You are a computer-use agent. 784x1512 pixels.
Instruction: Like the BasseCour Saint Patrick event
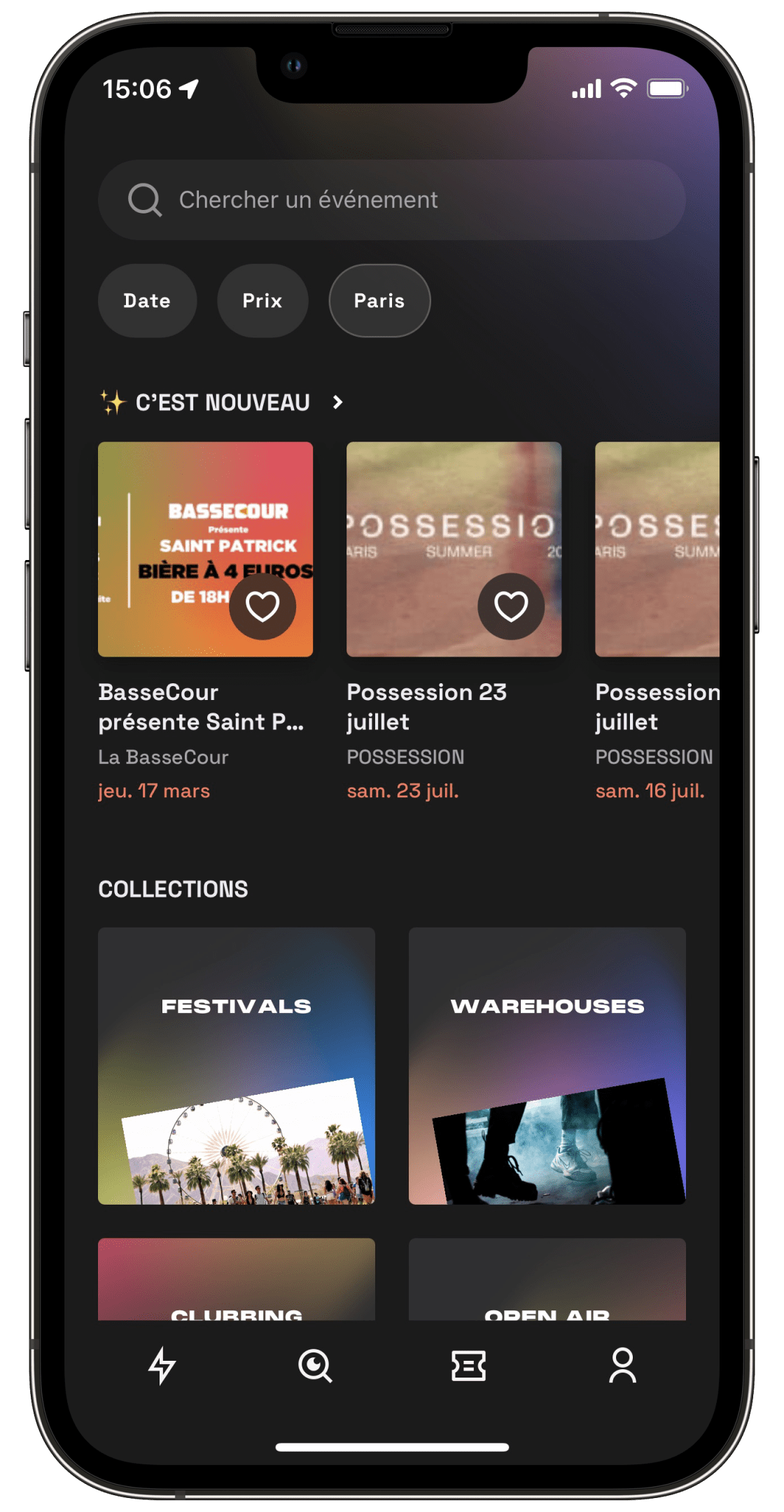[x=262, y=606]
